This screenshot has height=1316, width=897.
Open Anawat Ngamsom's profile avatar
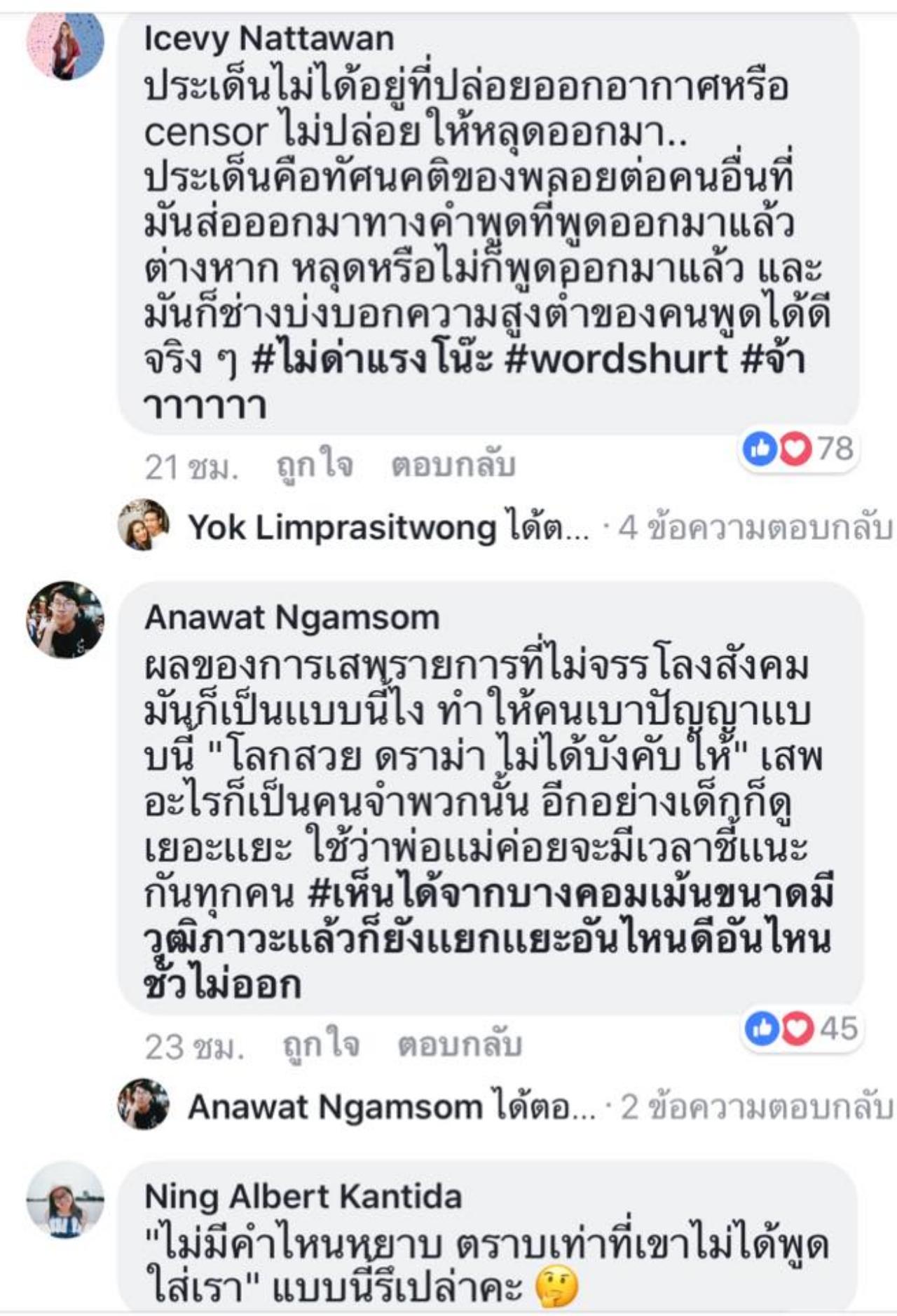tap(65, 620)
